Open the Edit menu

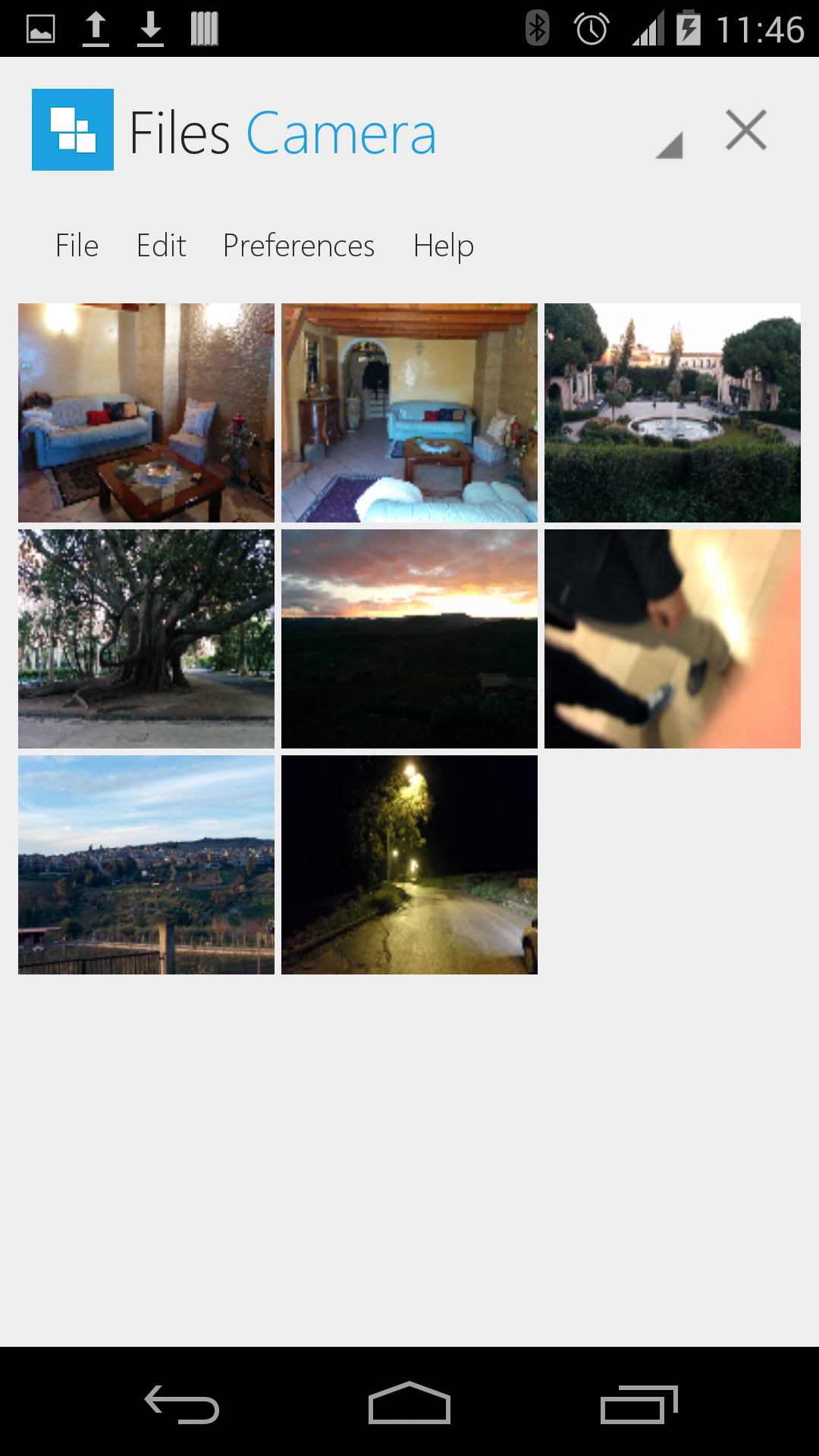click(161, 246)
